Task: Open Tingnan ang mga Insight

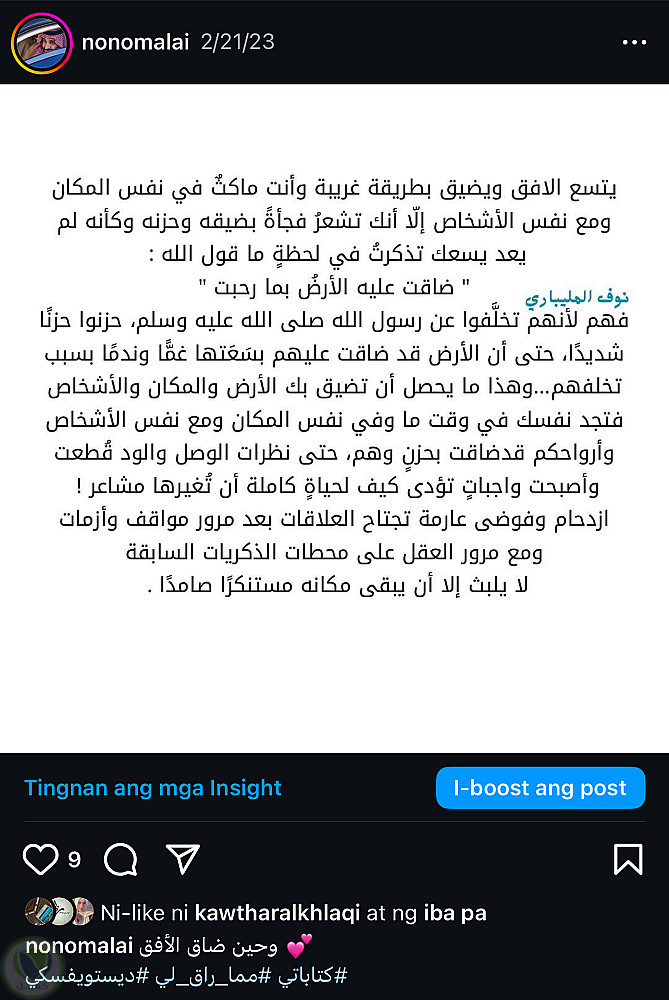Action: click(153, 788)
